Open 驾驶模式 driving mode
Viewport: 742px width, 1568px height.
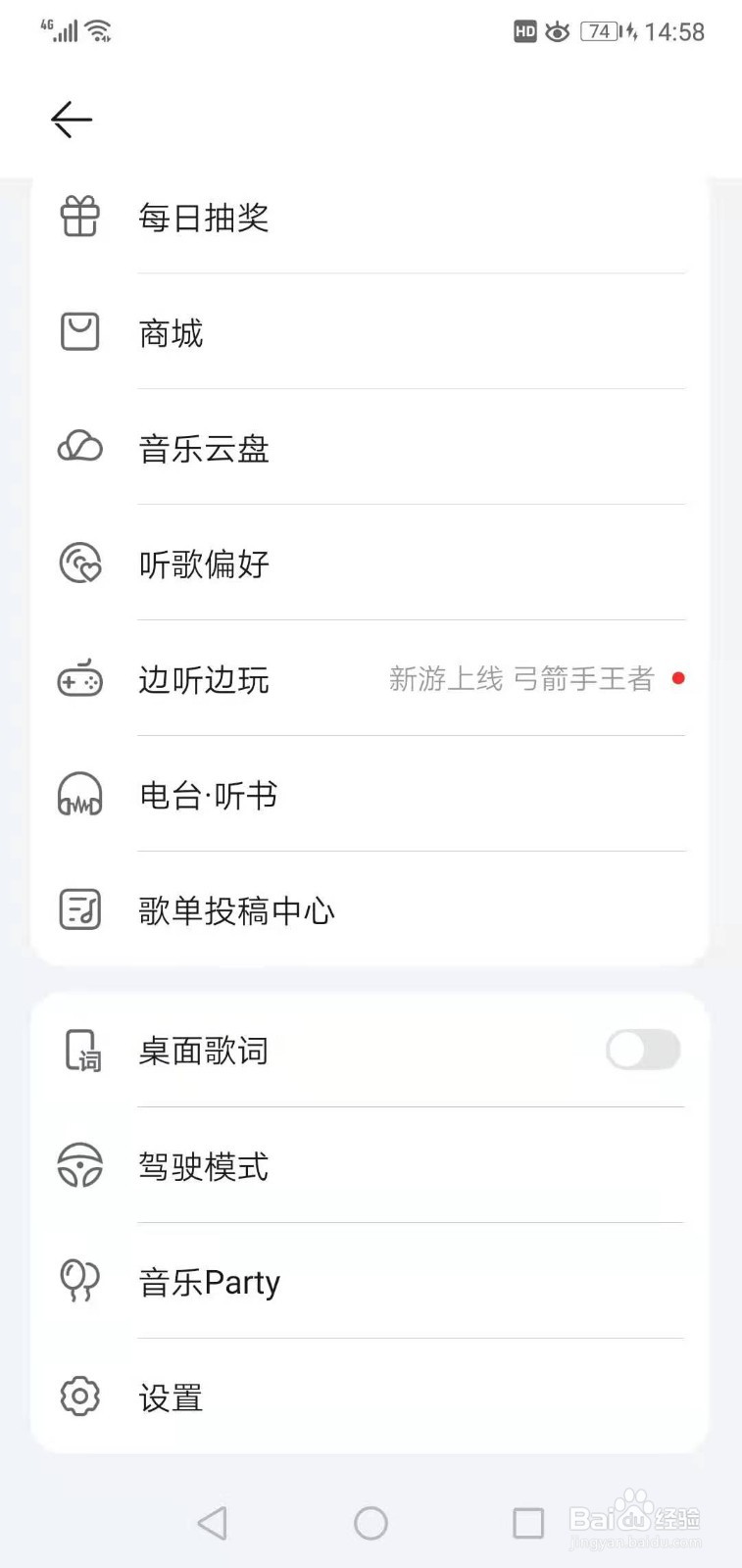204,1166
